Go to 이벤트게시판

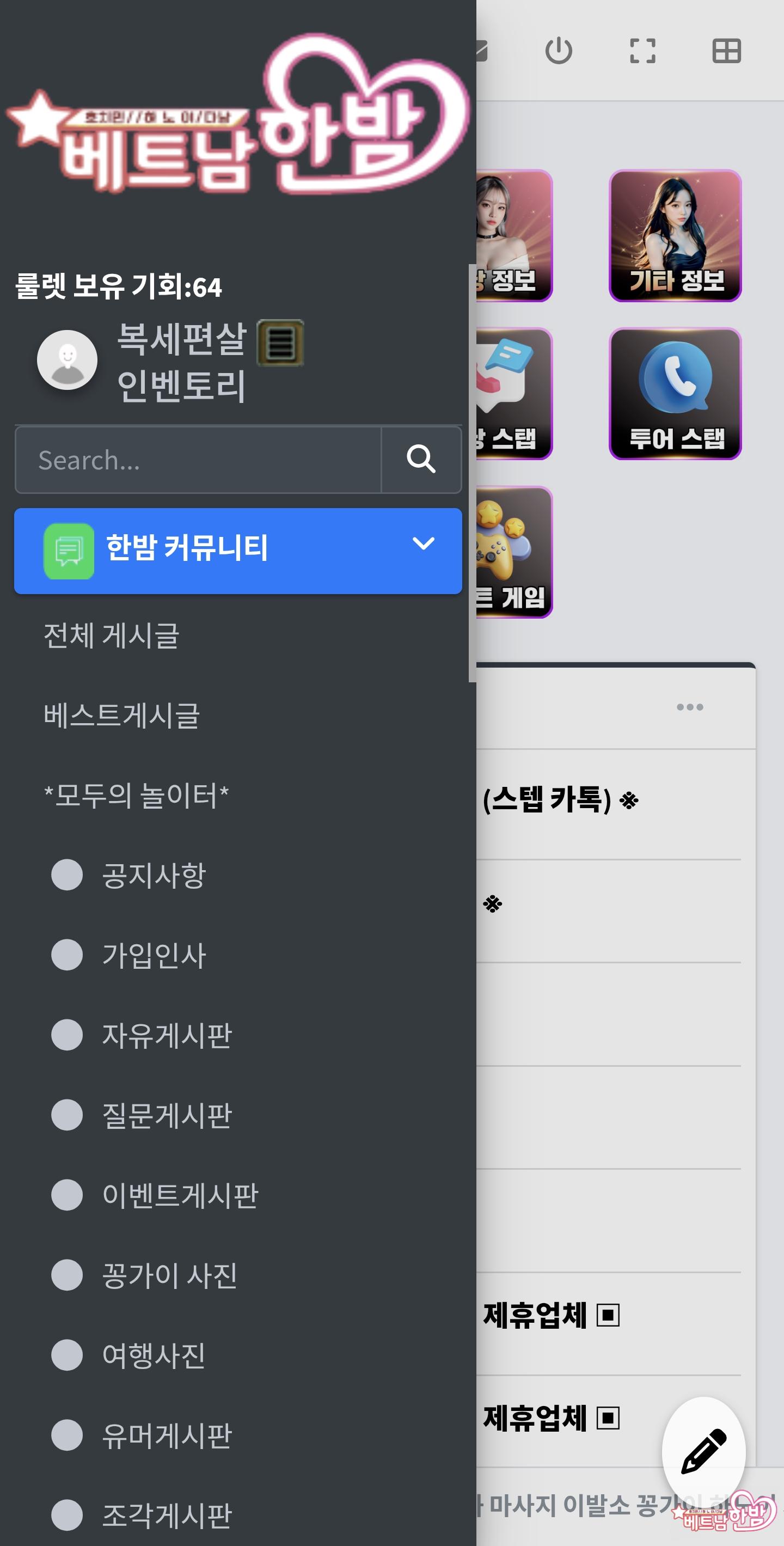[180, 1194]
